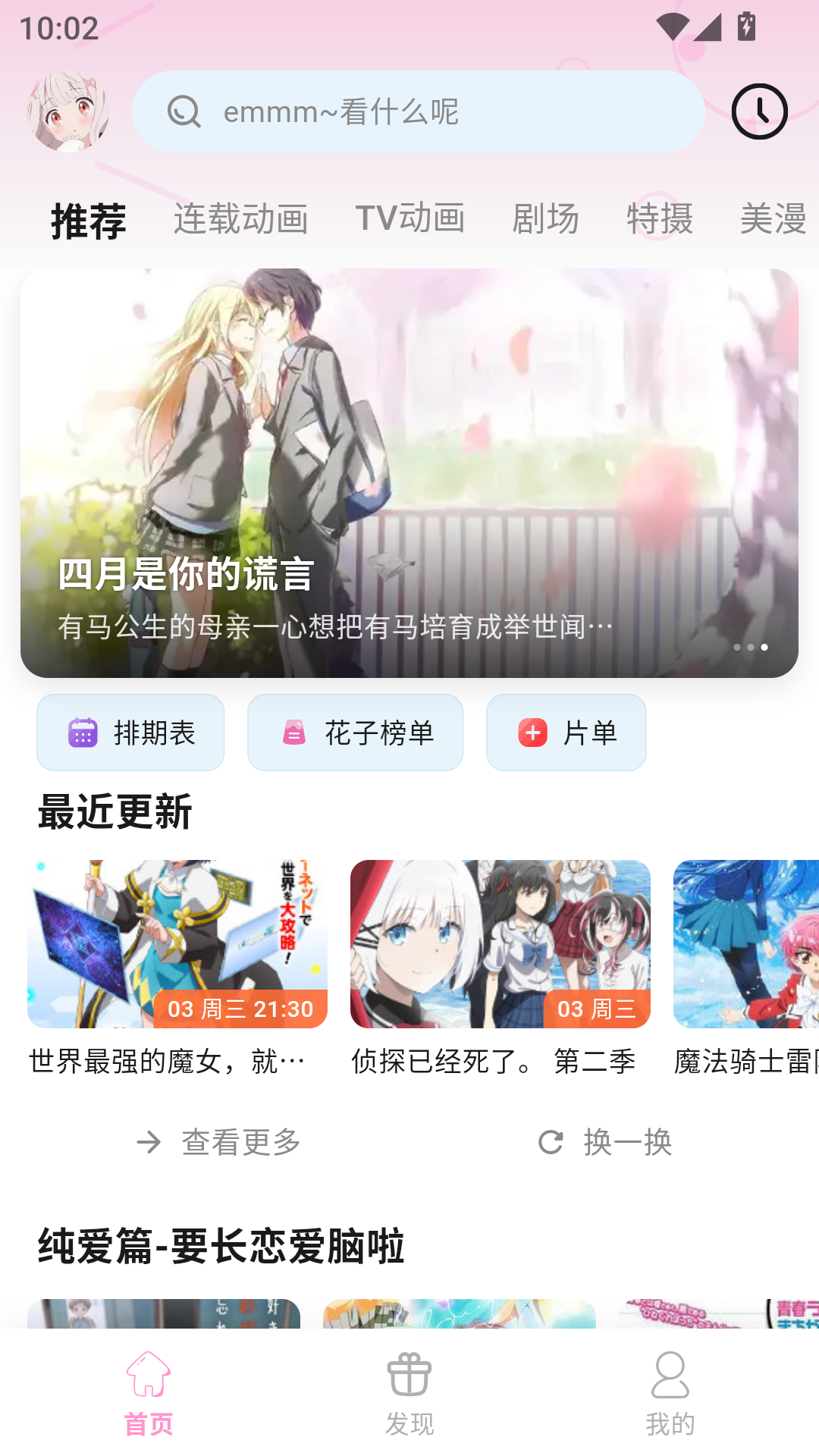Open the 花子榜单 ranking
Image resolution: width=819 pixels, height=1456 pixels.
point(355,733)
